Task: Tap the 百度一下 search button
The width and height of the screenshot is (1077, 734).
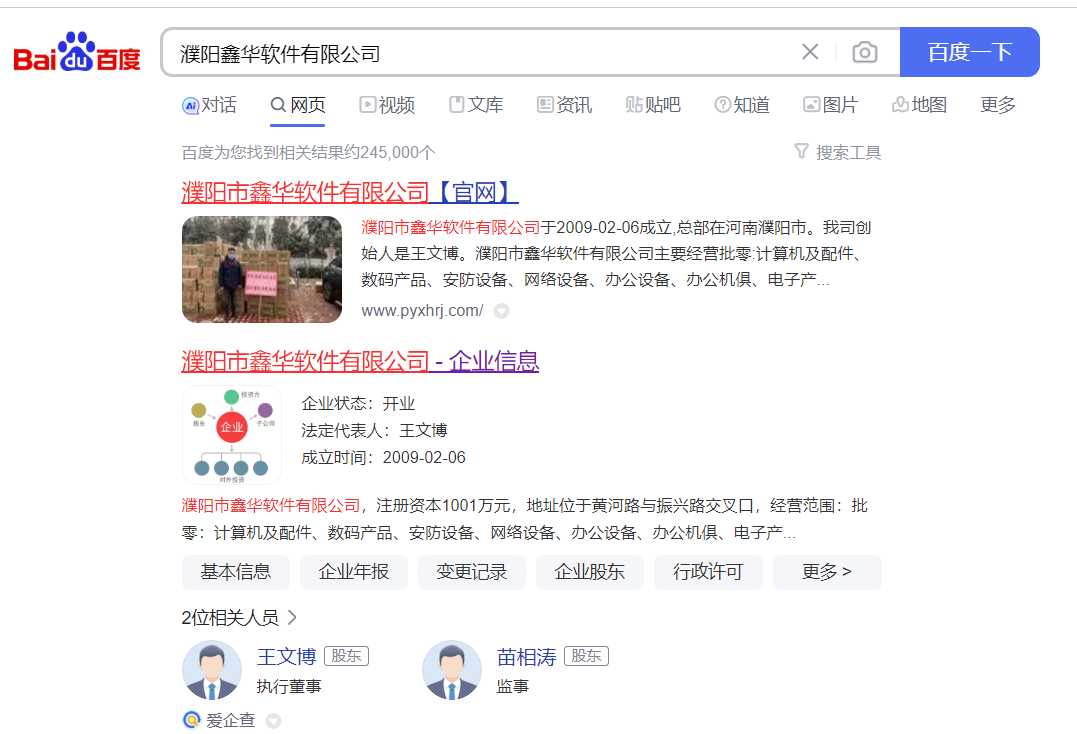Action: click(x=969, y=52)
